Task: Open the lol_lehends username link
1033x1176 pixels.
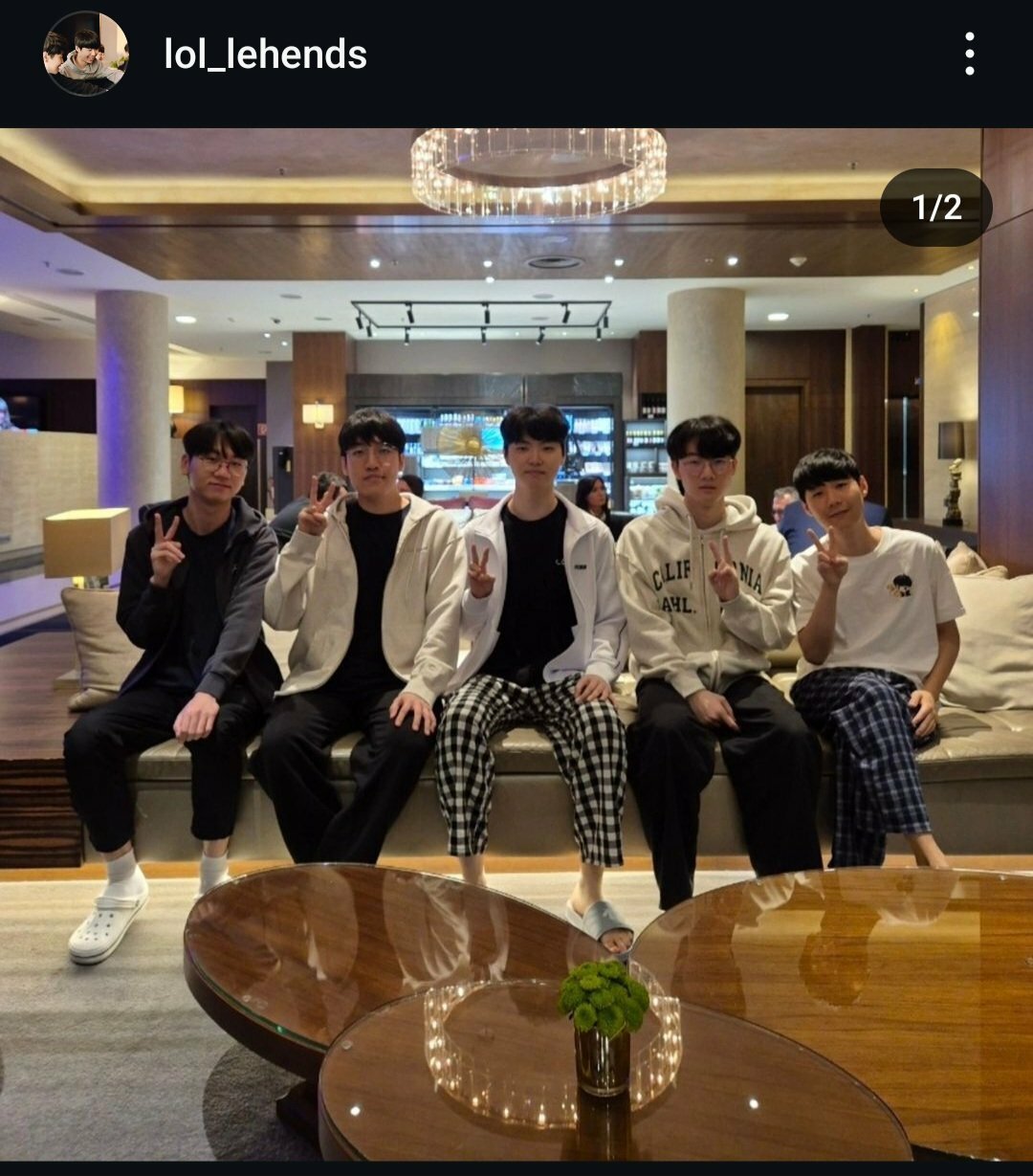Action: pos(265,55)
